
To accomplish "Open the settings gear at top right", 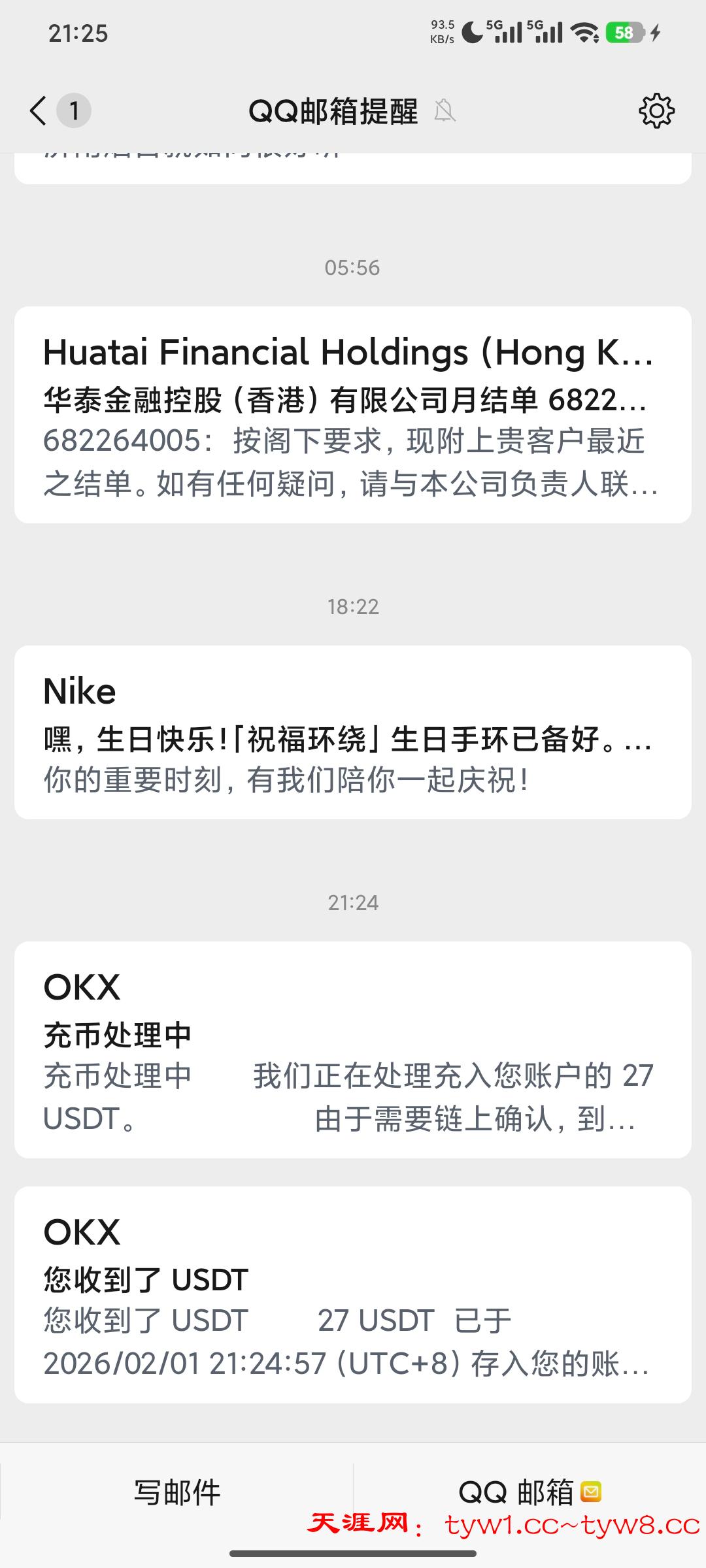I will tap(656, 111).
